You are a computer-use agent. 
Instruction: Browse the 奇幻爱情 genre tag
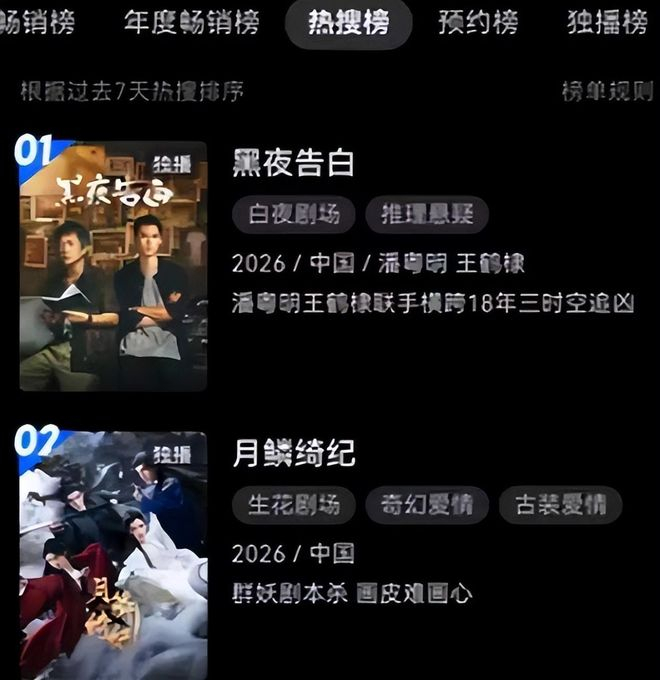pyautogui.click(x=426, y=504)
